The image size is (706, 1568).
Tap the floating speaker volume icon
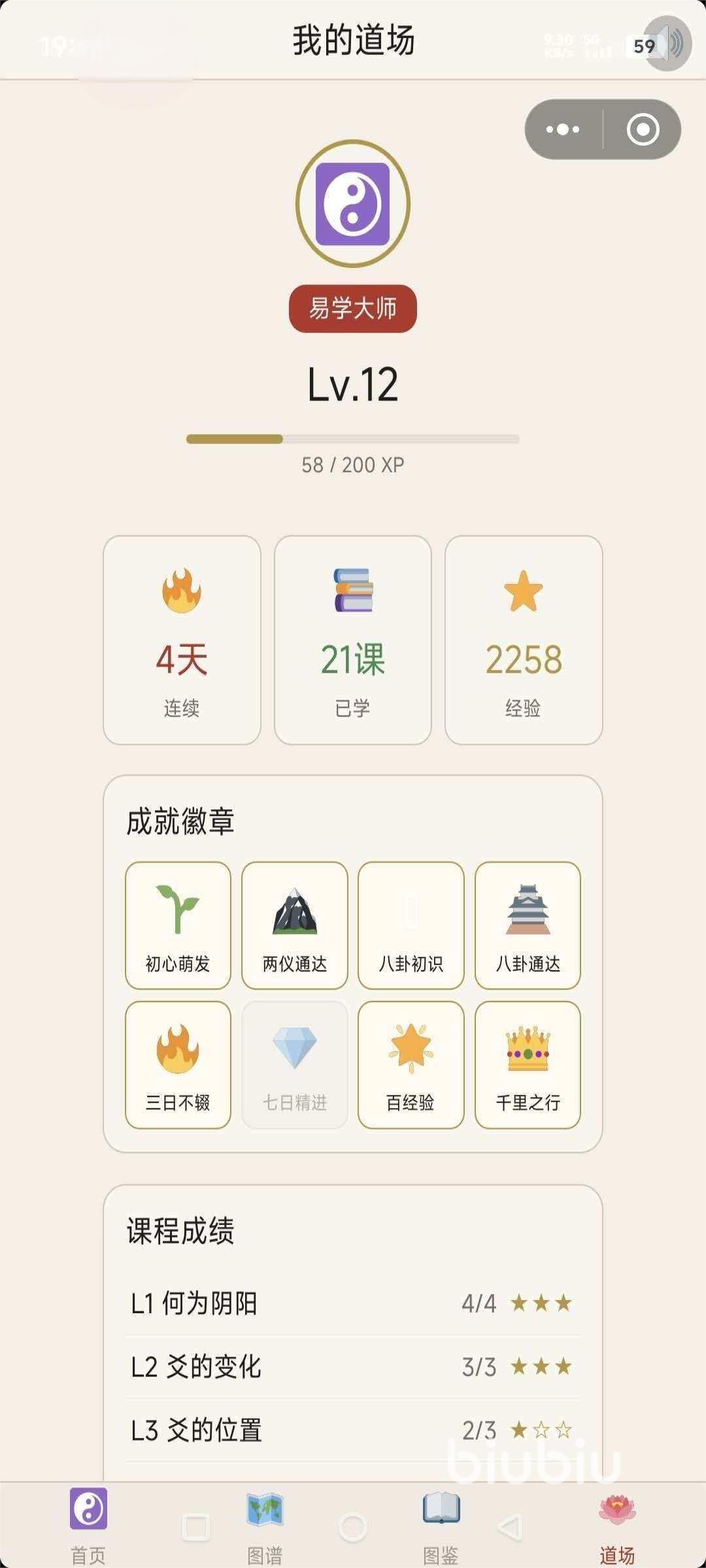(x=667, y=44)
